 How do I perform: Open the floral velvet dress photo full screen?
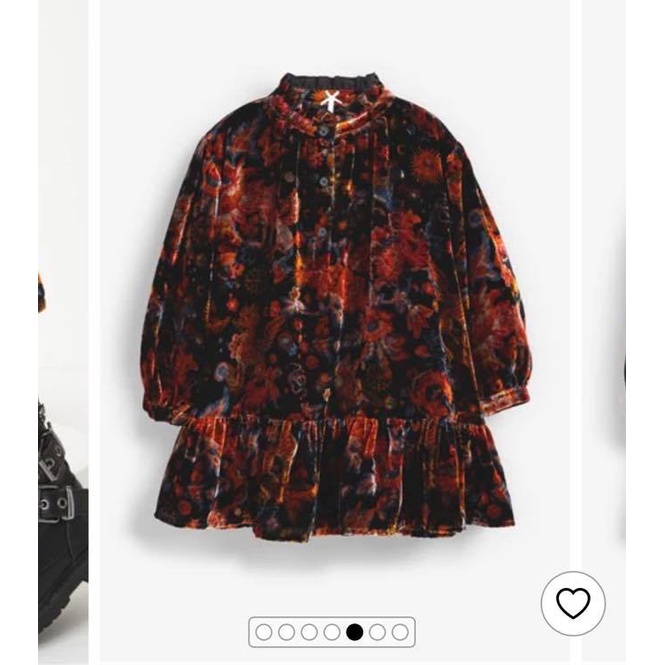[x=333, y=310]
